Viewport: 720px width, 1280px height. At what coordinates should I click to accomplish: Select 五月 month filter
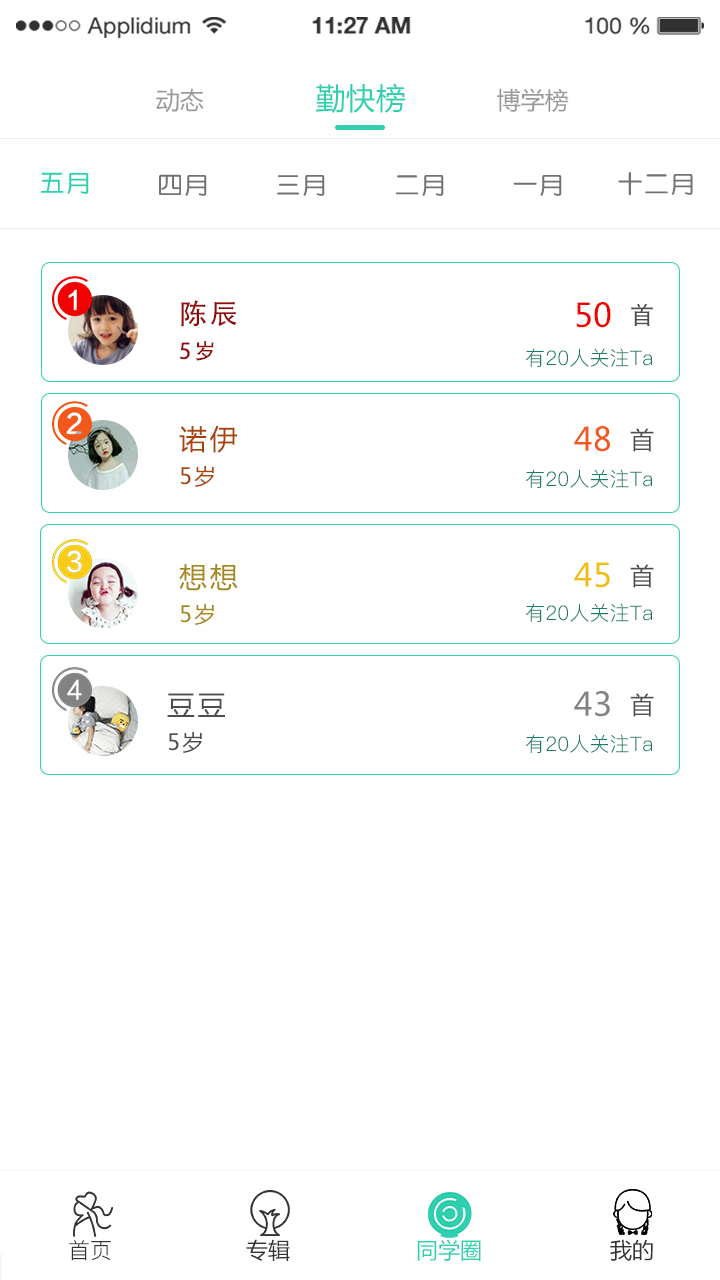(65, 183)
